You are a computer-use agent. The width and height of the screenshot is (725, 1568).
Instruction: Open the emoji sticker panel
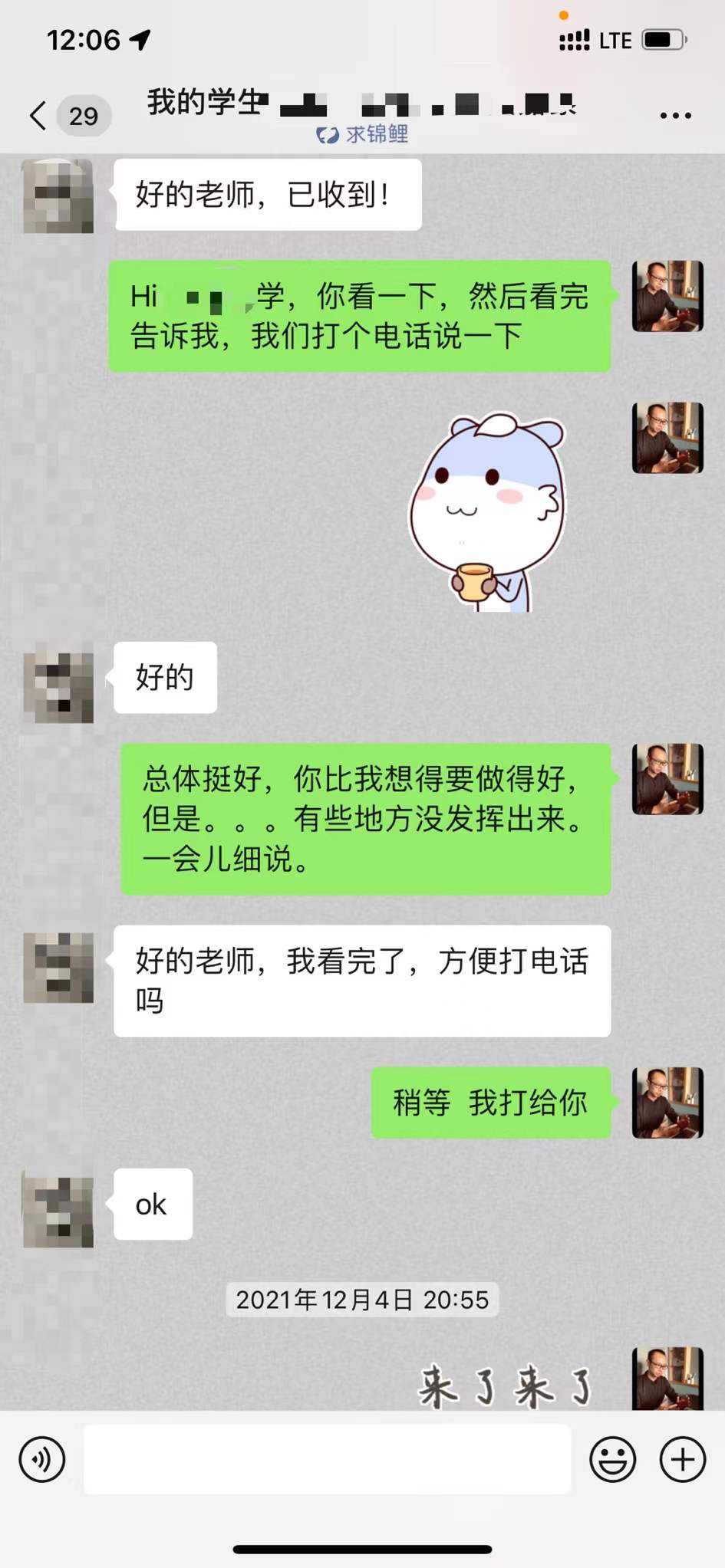click(x=612, y=1458)
